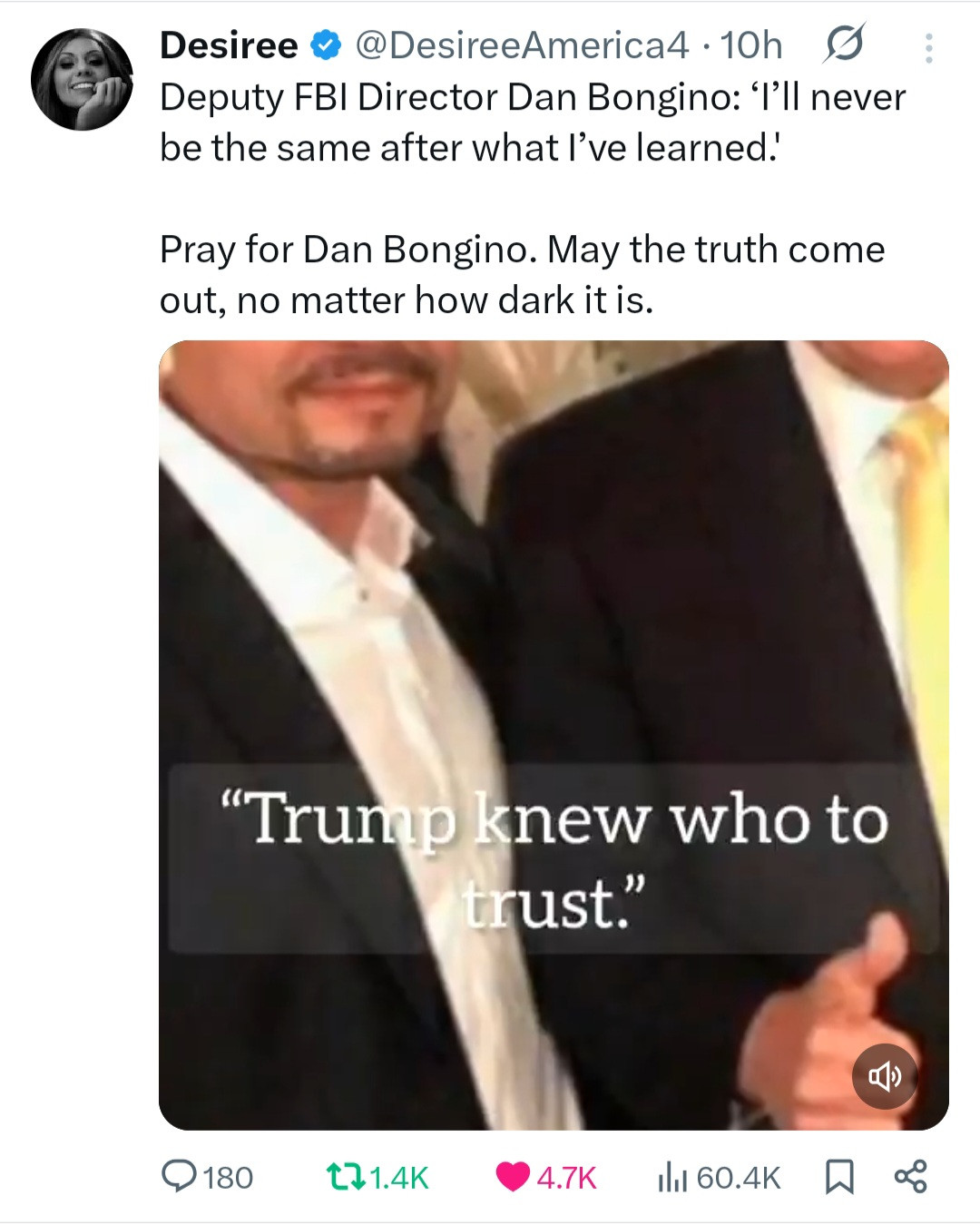Play the Bongino video in the post

tap(554, 635)
